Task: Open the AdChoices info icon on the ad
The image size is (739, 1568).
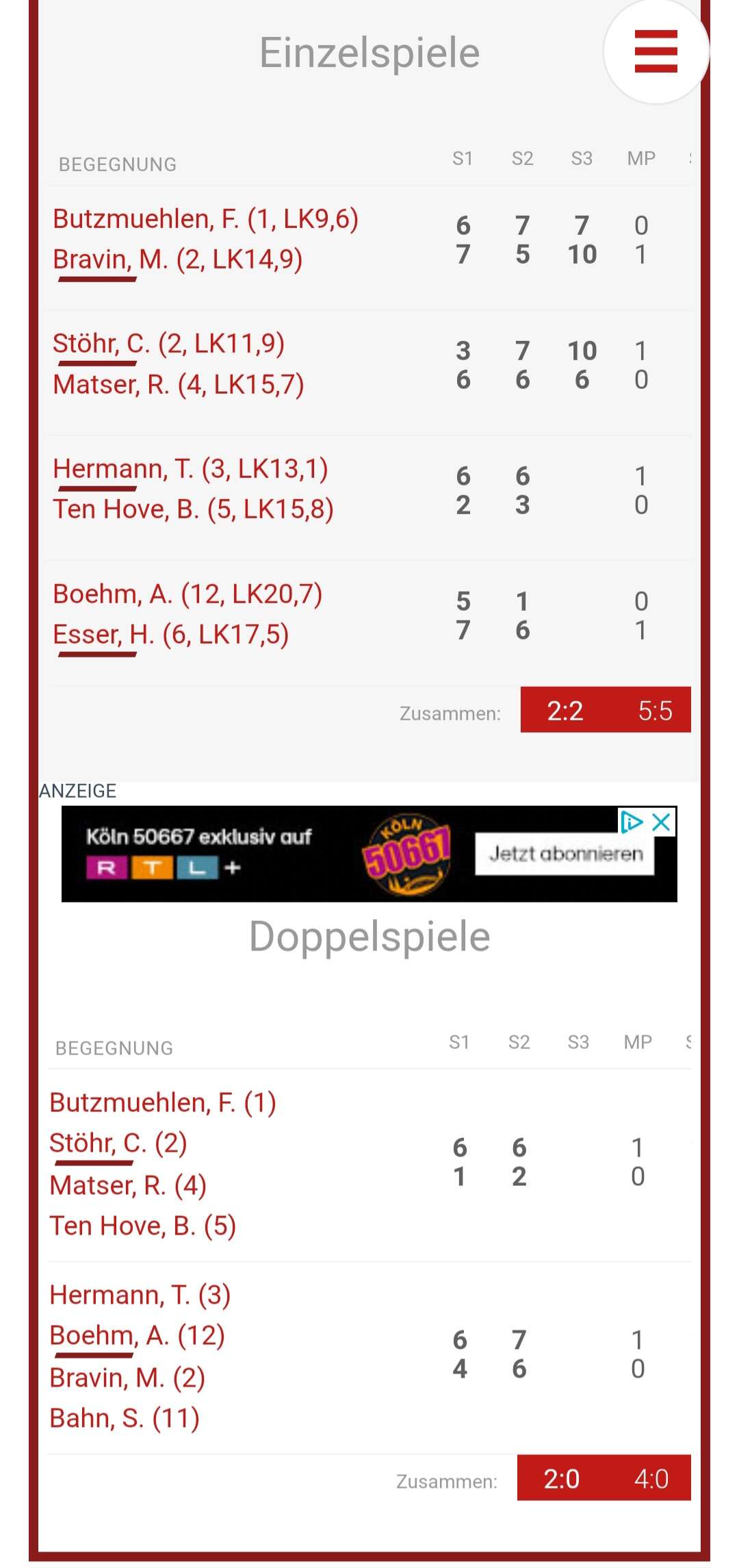Action: tap(631, 822)
